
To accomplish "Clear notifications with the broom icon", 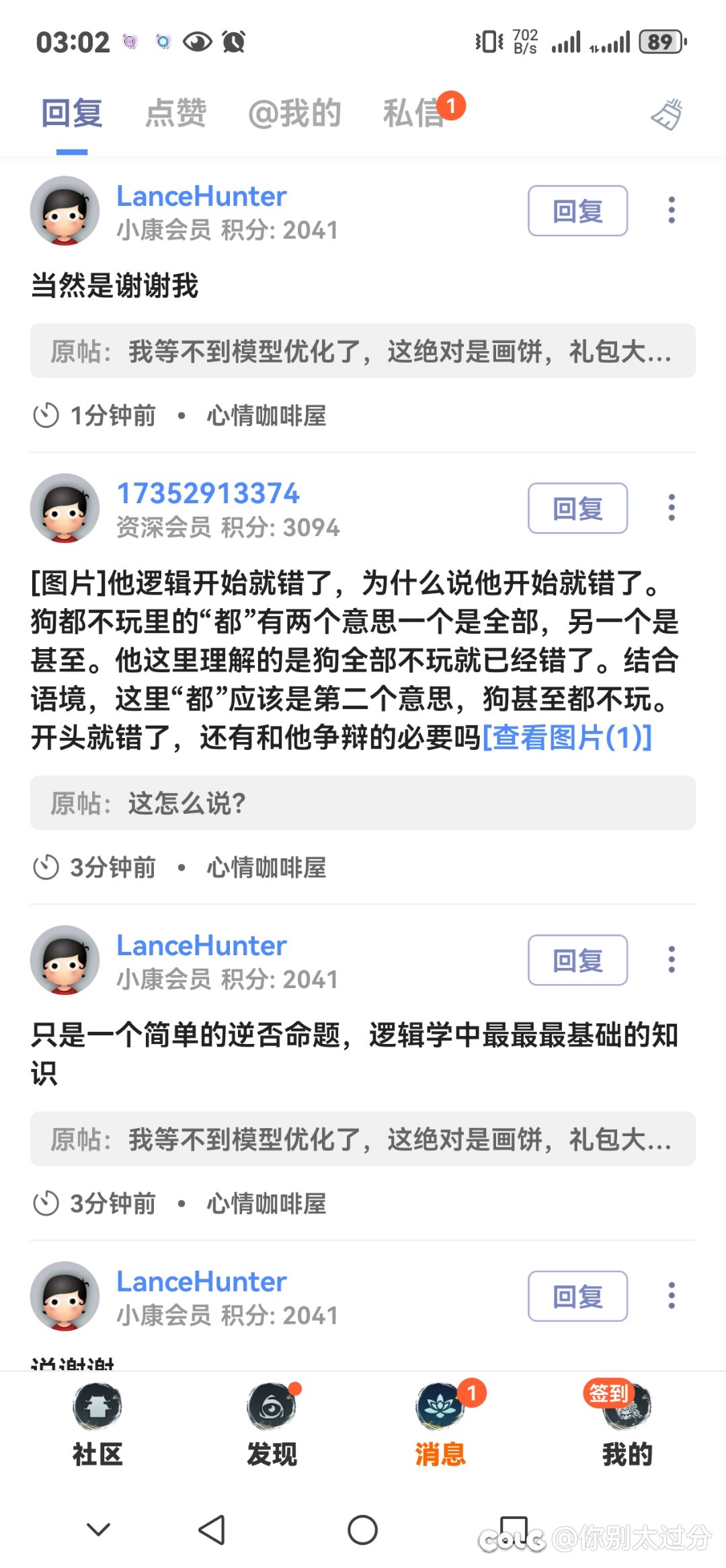I will click(x=667, y=114).
